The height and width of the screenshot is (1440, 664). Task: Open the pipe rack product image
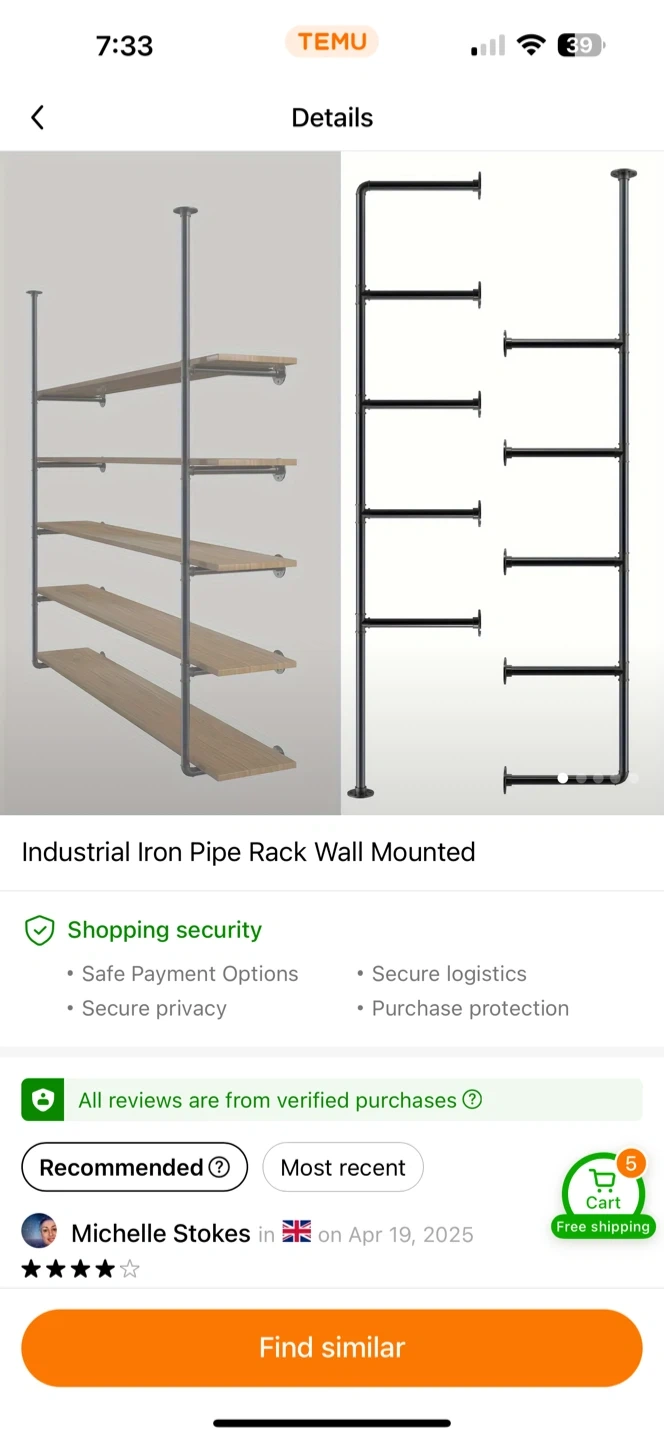tap(332, 483)
